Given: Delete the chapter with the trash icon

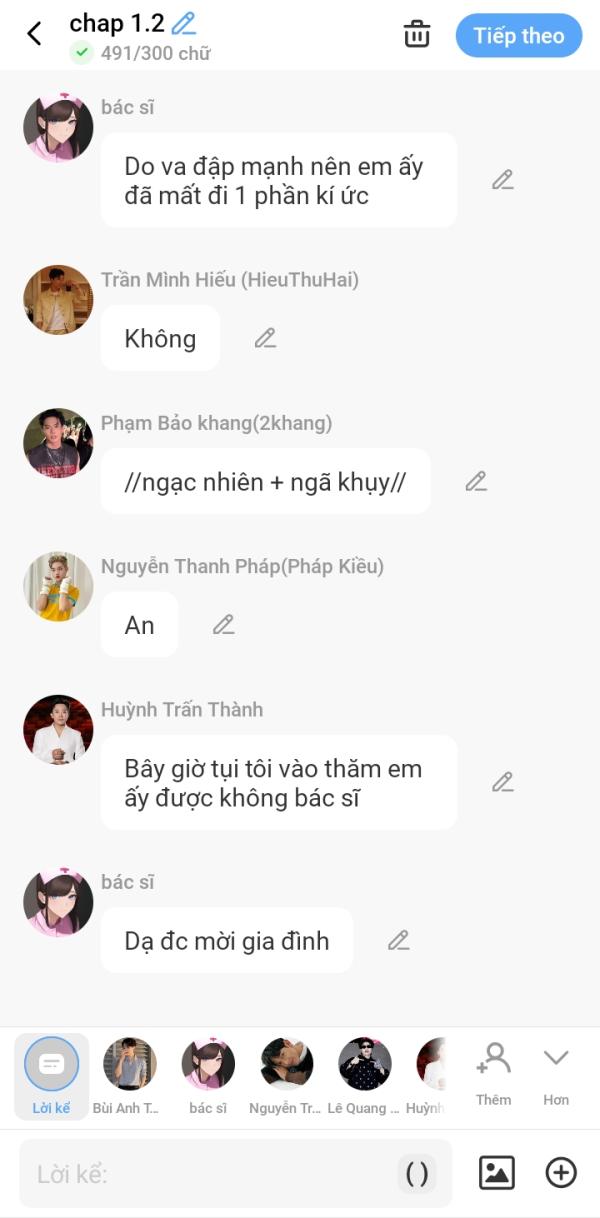Looking at the screenshot, I should pos(417,34).
